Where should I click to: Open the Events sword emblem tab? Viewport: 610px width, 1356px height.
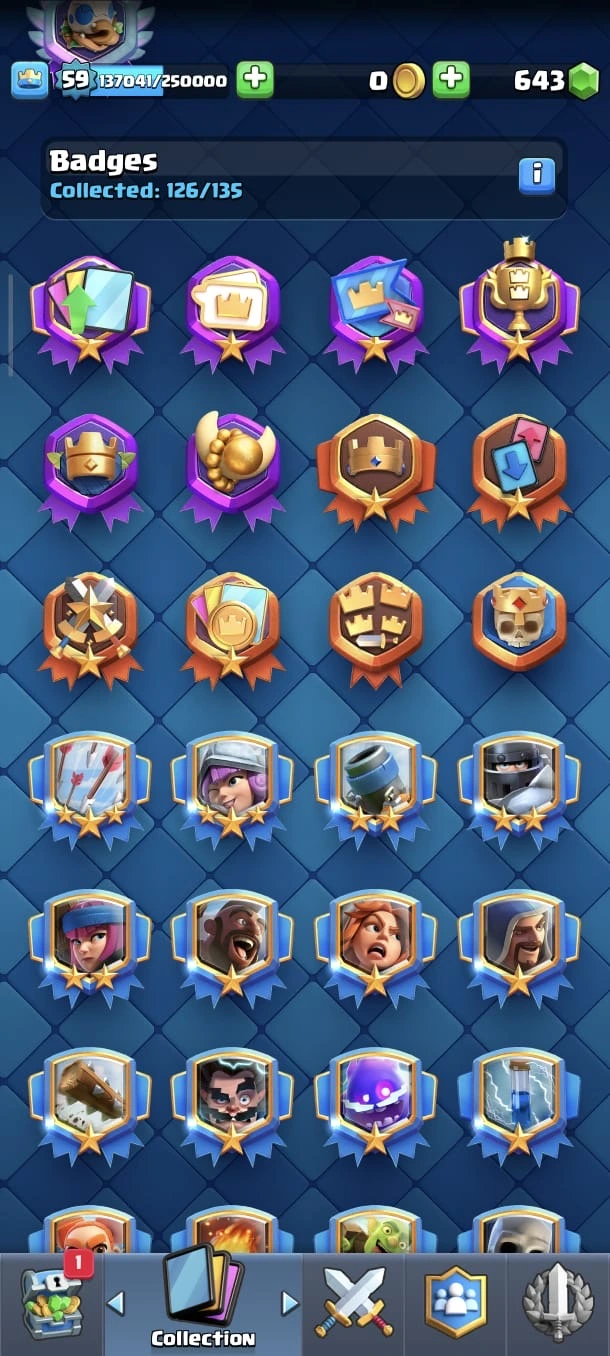click(x=558, y=1301)
